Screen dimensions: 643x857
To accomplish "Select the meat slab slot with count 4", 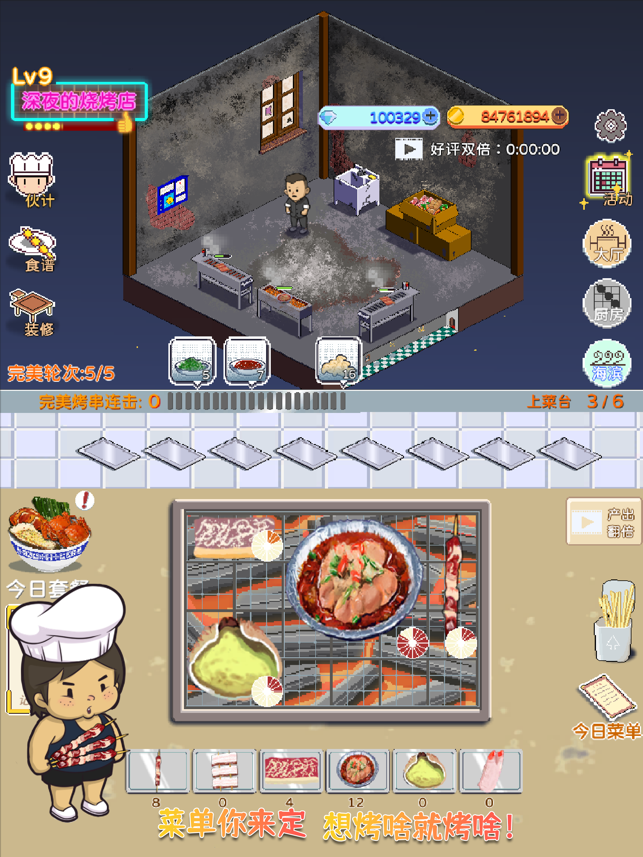I will 291,771.
